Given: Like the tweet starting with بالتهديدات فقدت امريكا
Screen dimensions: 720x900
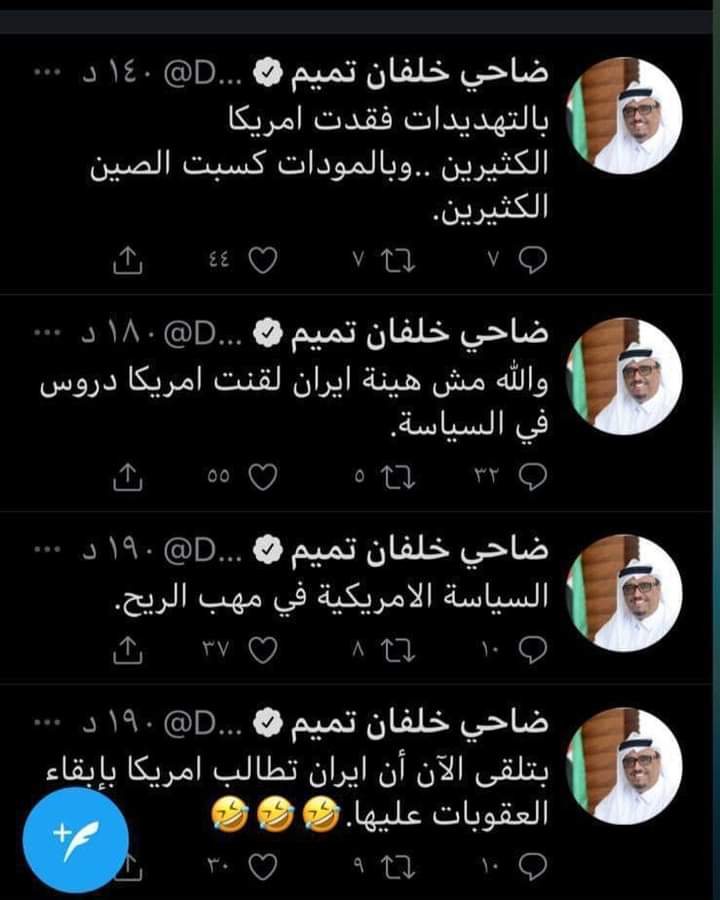Looking at the screenshot, I should pos(262,261).
